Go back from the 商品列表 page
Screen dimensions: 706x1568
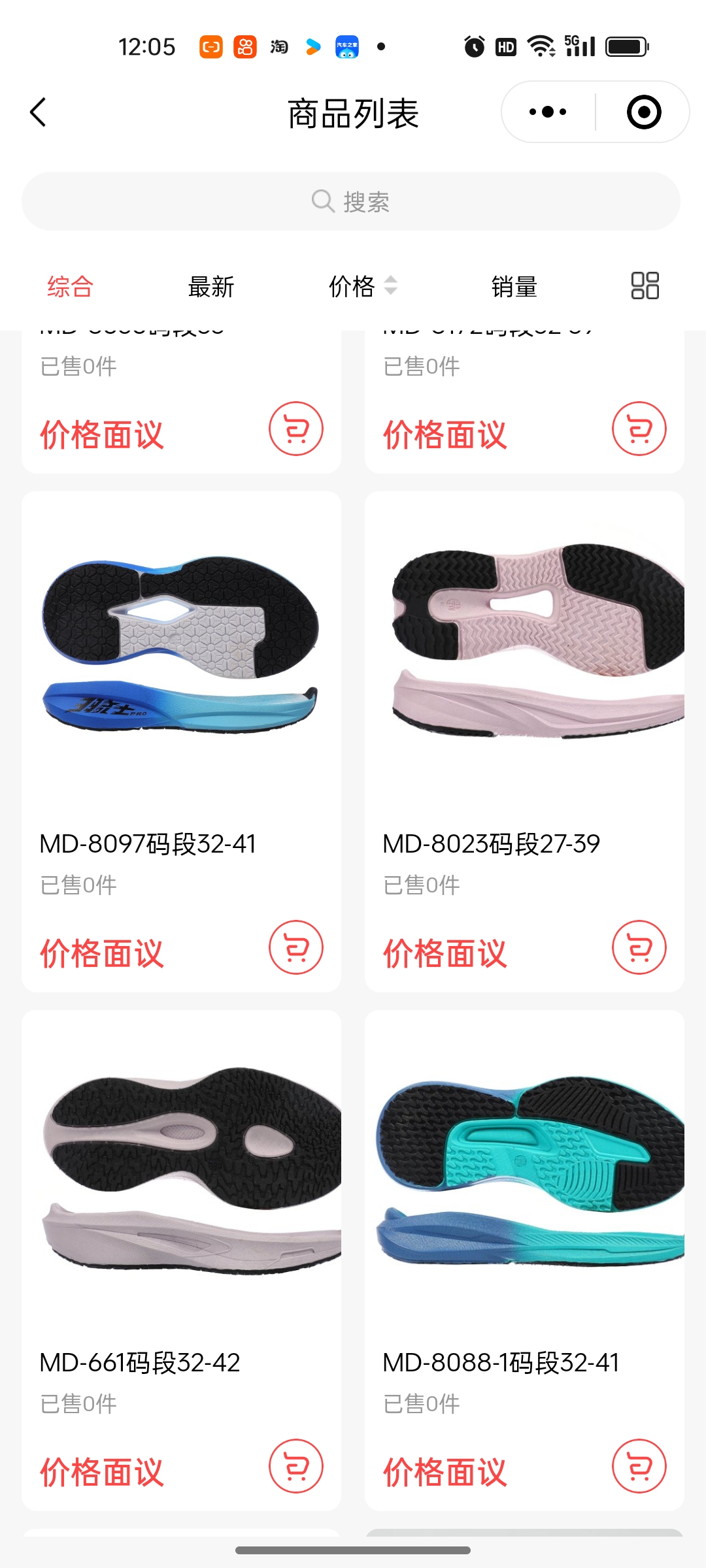39,112
